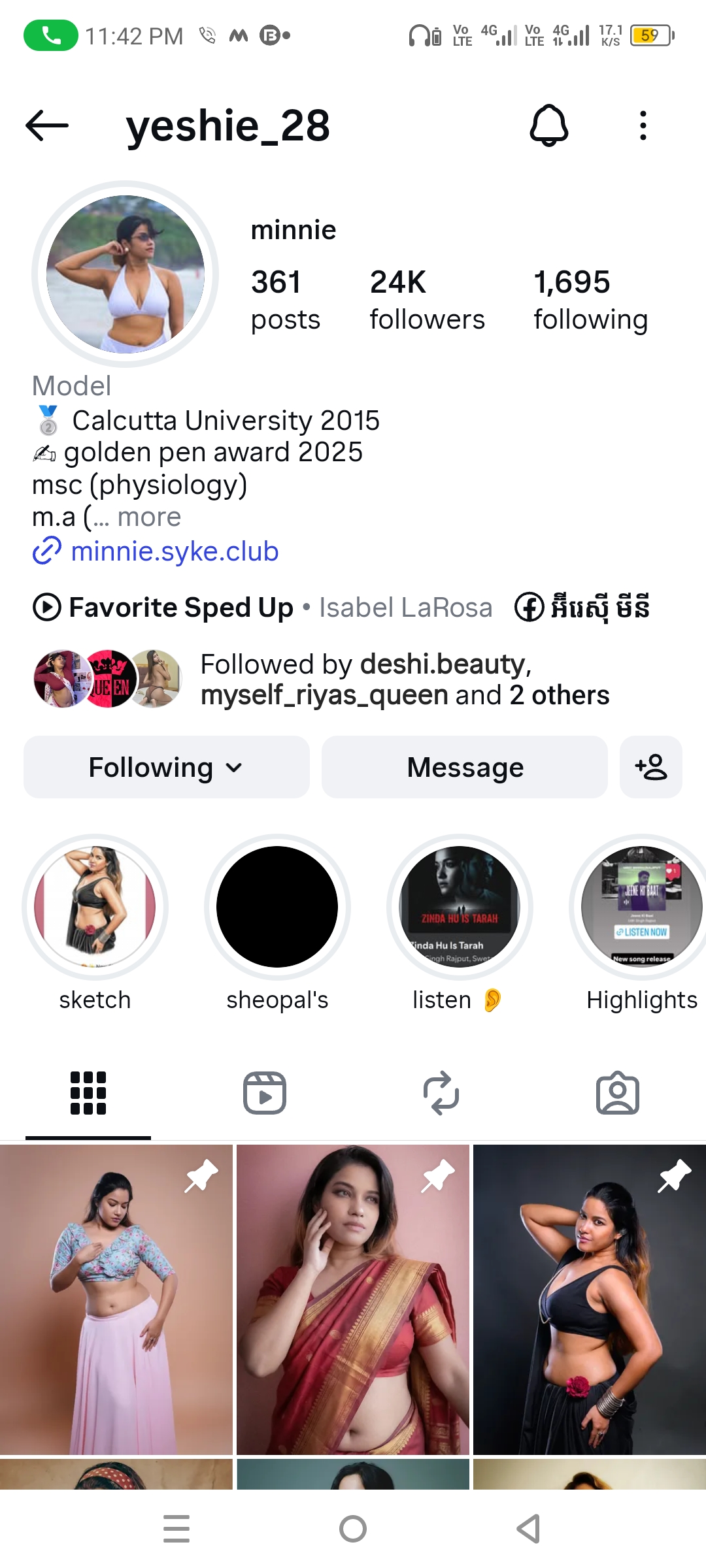Switch to the Reels tab

point(265,1093)
